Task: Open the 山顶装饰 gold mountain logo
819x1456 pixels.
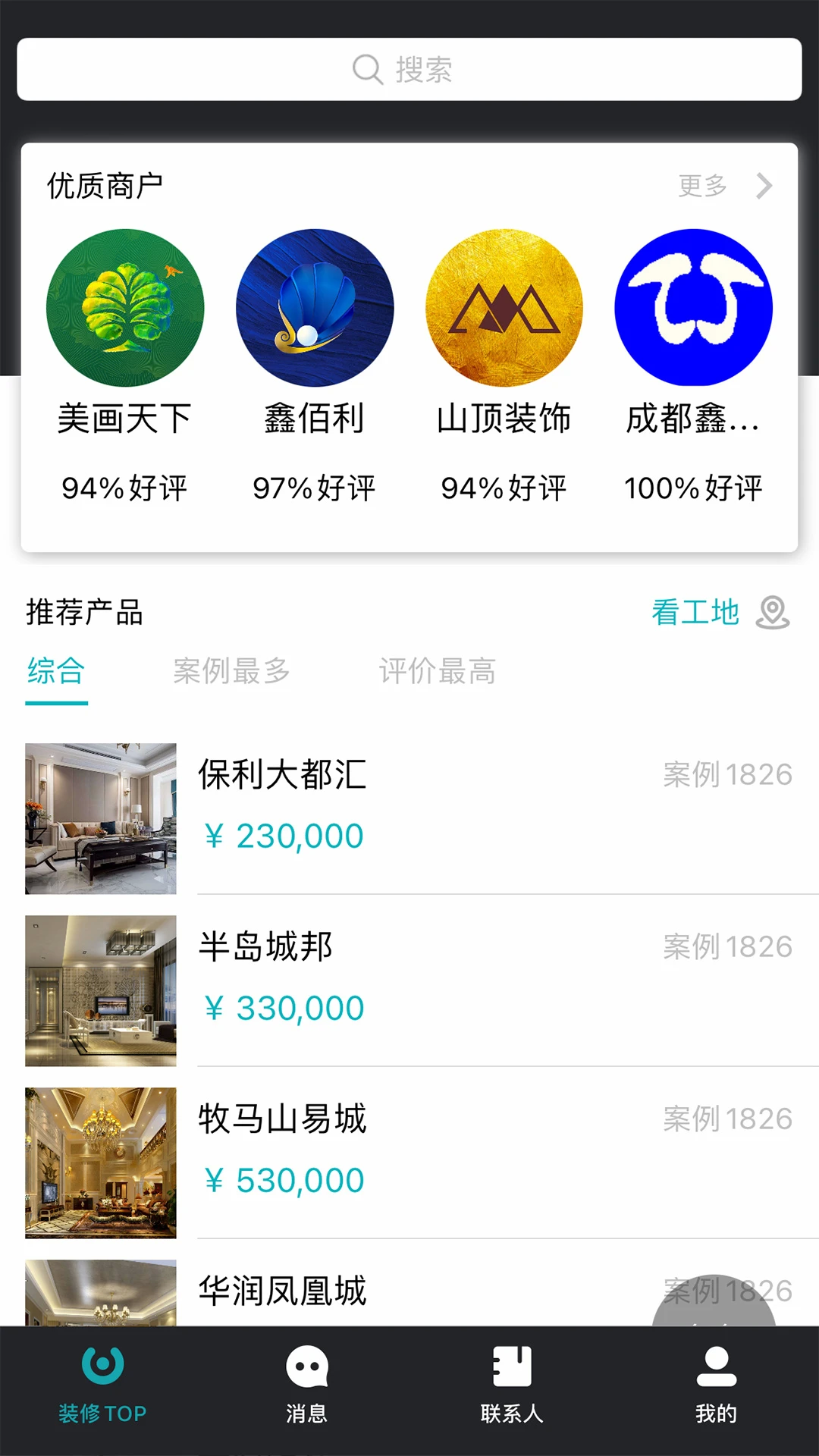Action: pos(505,306)
